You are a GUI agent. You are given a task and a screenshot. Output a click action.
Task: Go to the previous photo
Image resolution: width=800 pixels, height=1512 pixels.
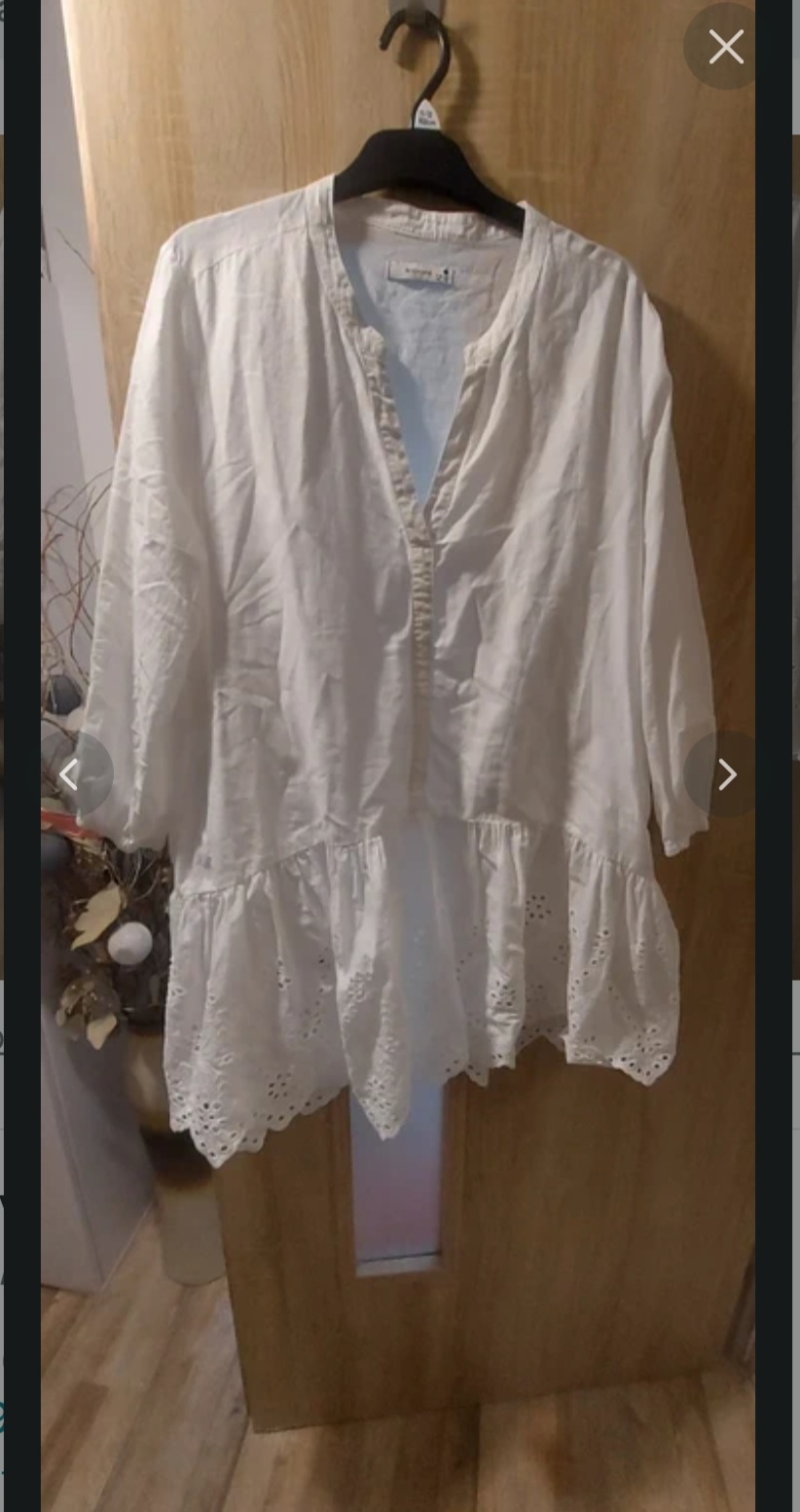point(70,774)
